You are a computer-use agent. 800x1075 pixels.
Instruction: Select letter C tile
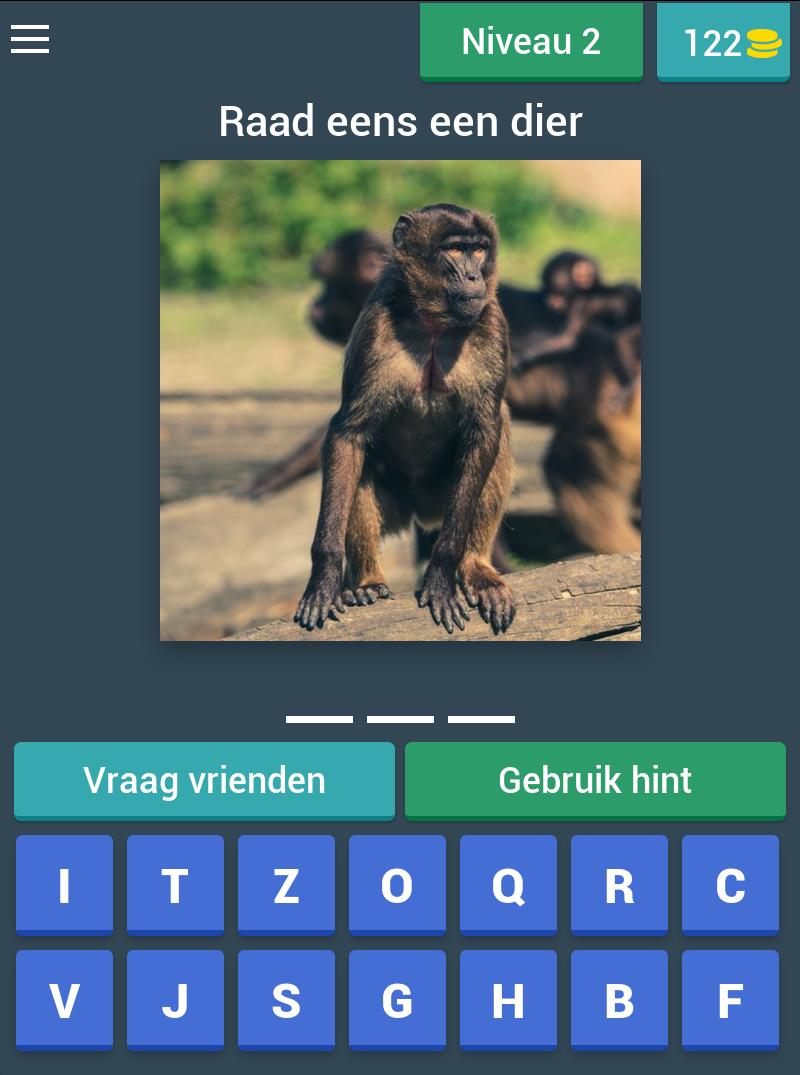click(x=730, y=885)
